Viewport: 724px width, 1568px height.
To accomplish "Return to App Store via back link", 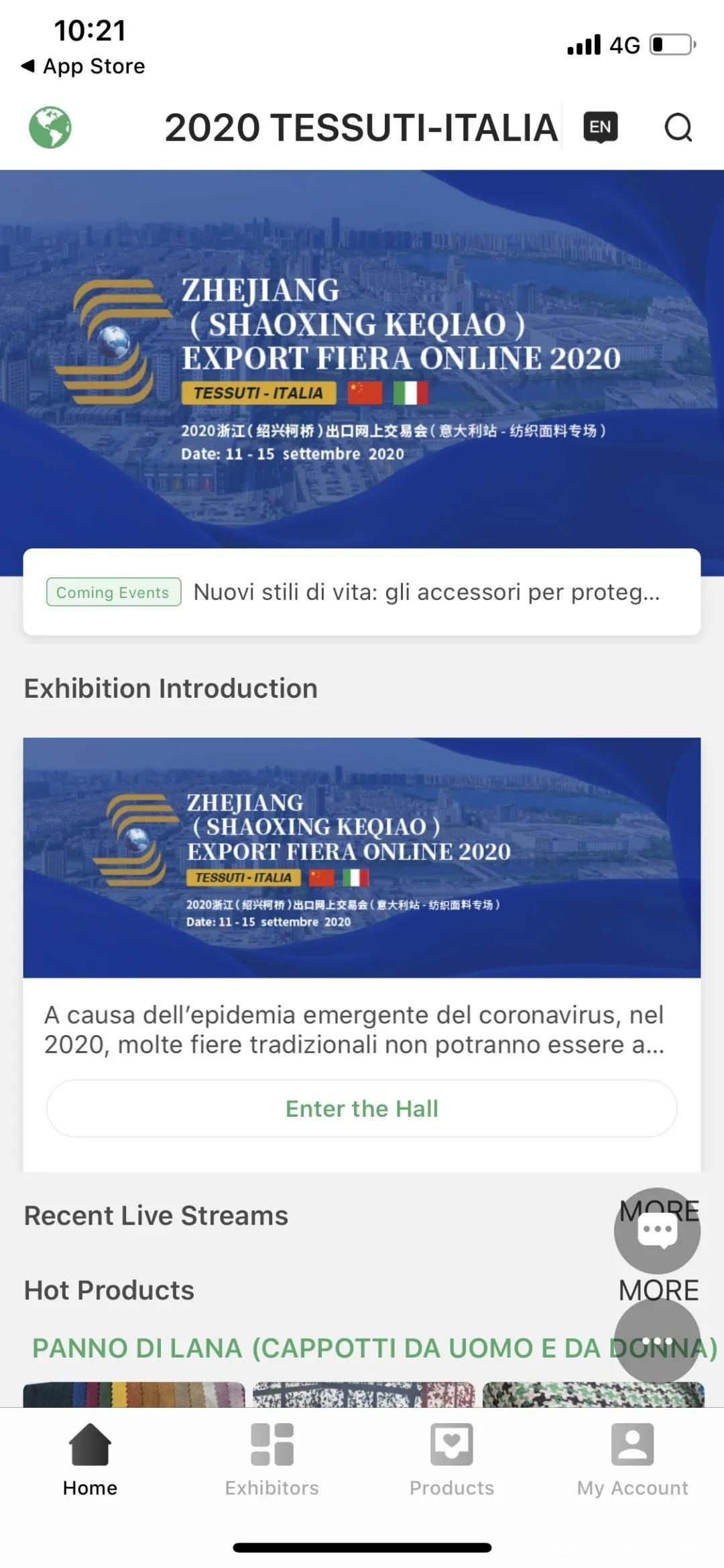I will 84,66.
